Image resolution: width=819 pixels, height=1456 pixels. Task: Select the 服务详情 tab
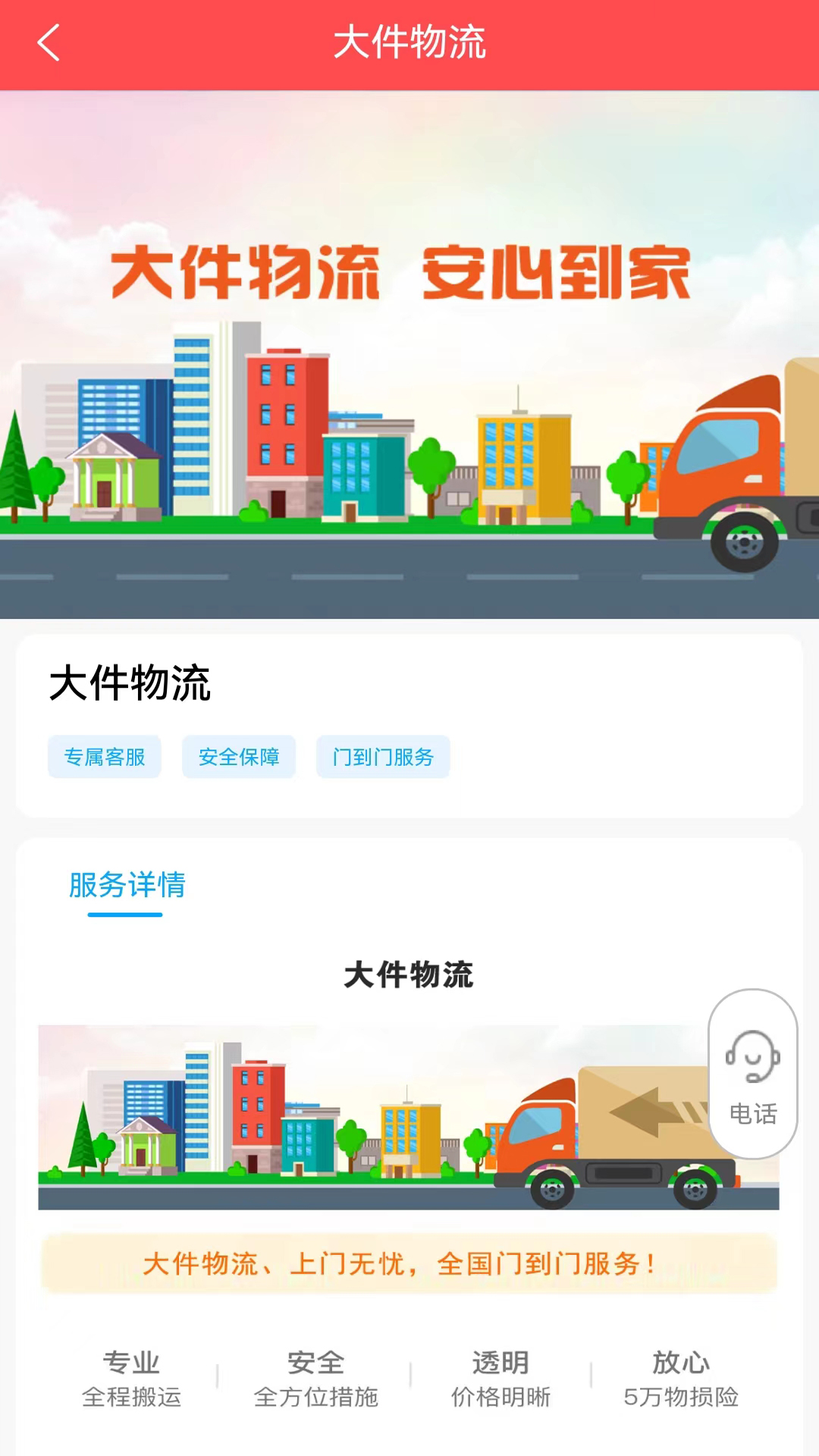[125, 886]
